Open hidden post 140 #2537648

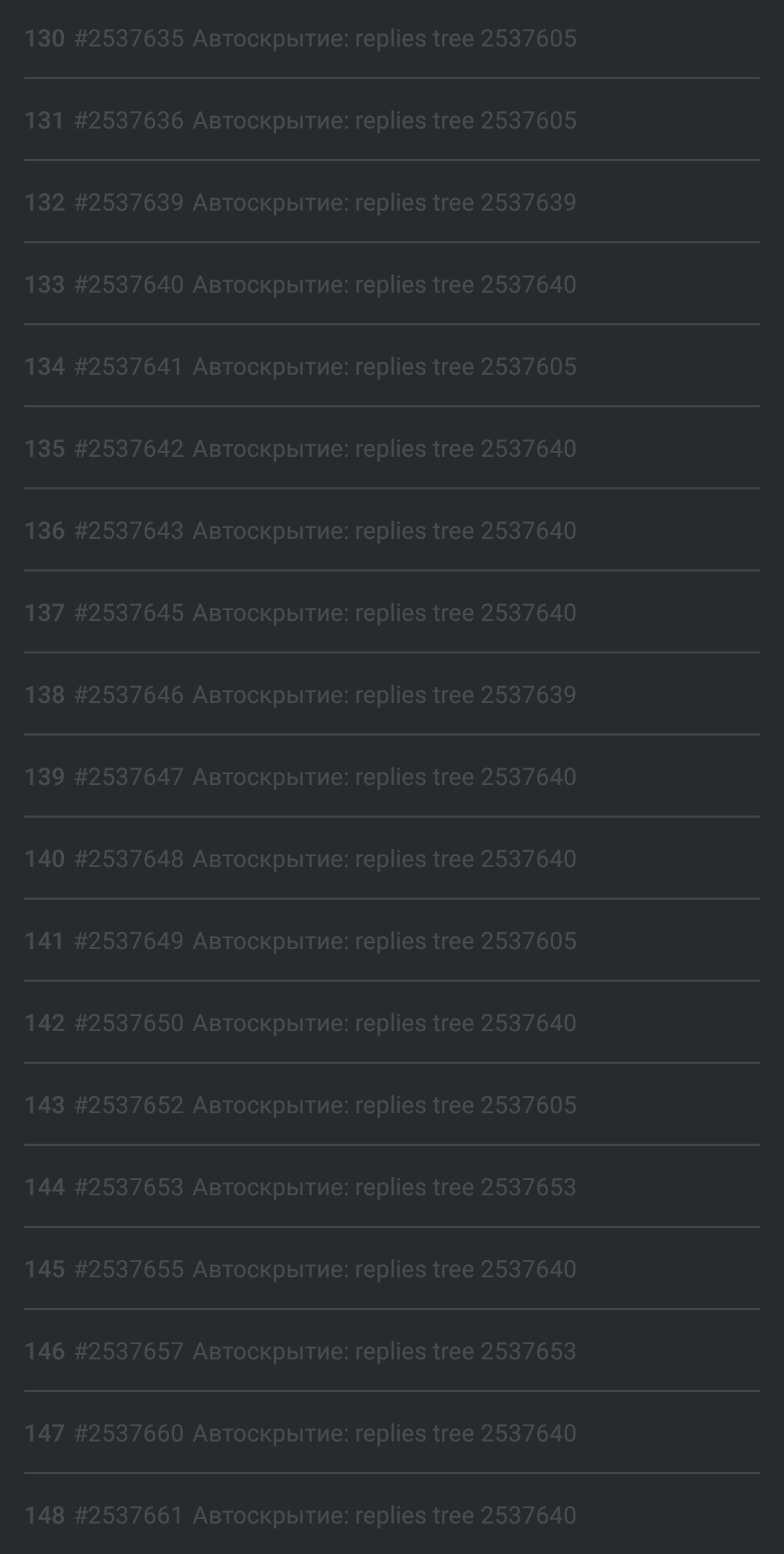click(x=392, y=858)
